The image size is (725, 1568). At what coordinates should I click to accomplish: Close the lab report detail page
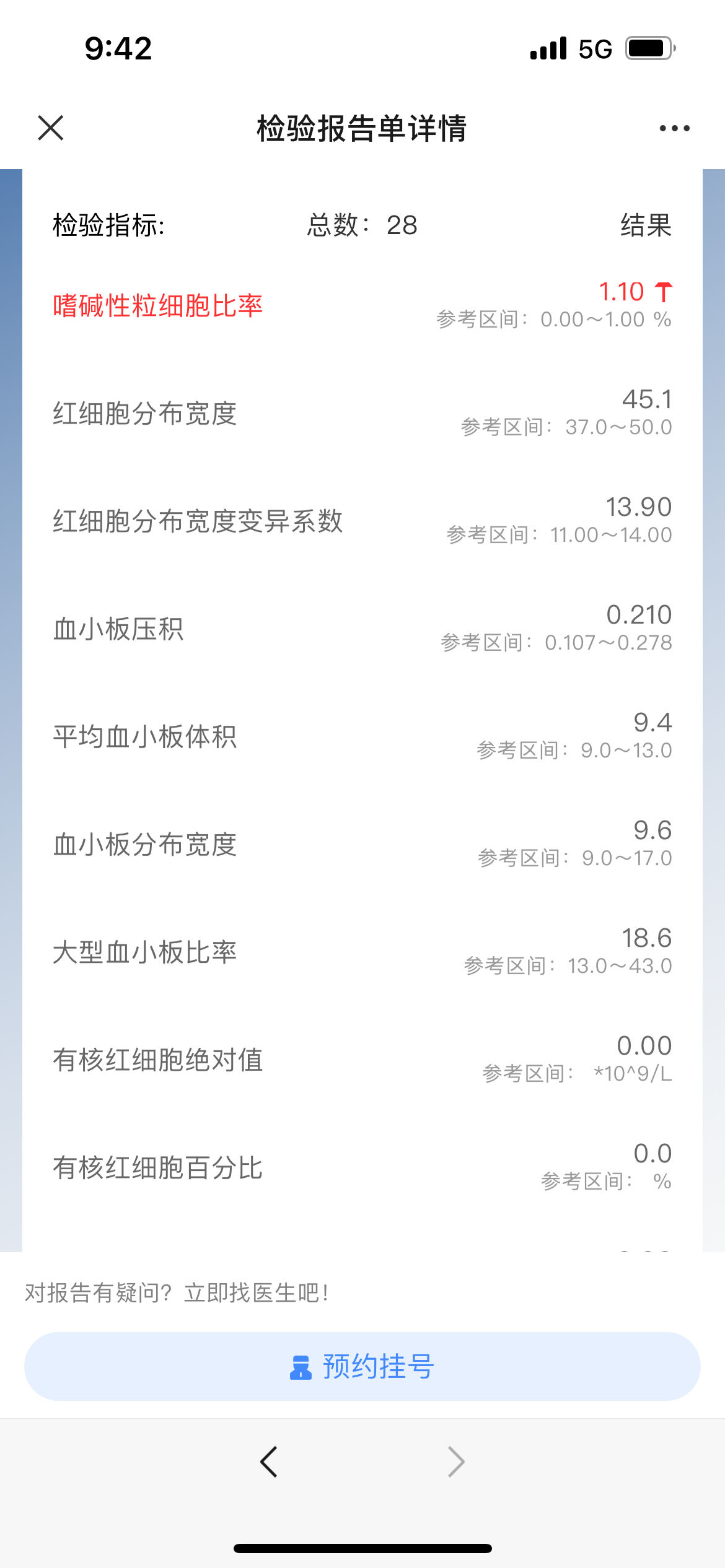tap(51, 128)
